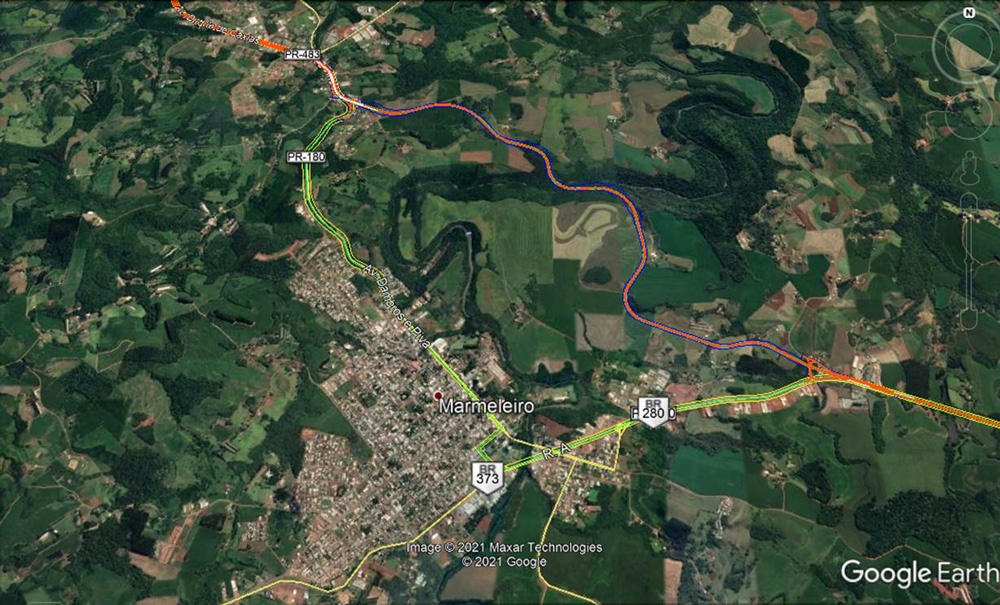1000x605 pixels.
Task: Tap the N on the compass ring to reset north
Action: [968, 13]
